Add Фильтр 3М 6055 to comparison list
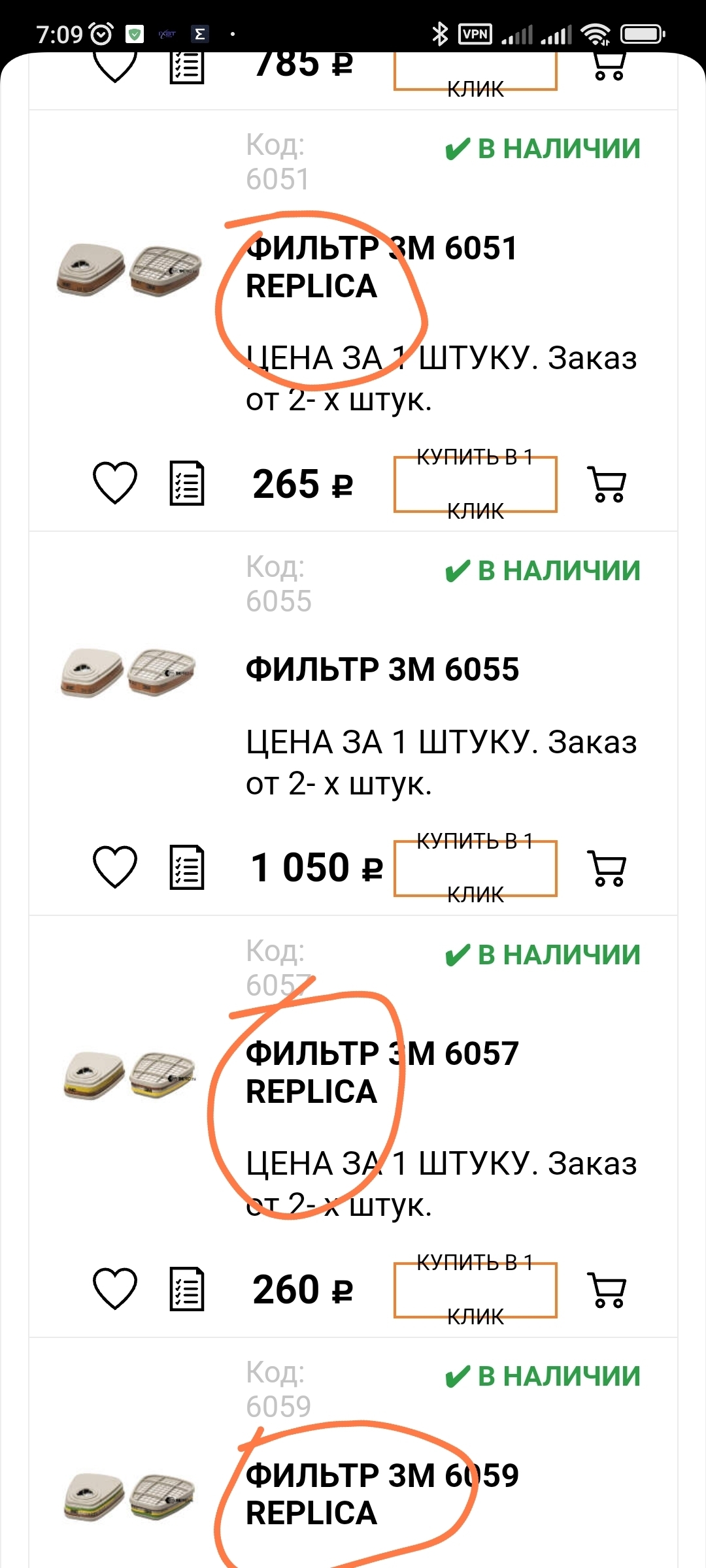 [187, 867]
